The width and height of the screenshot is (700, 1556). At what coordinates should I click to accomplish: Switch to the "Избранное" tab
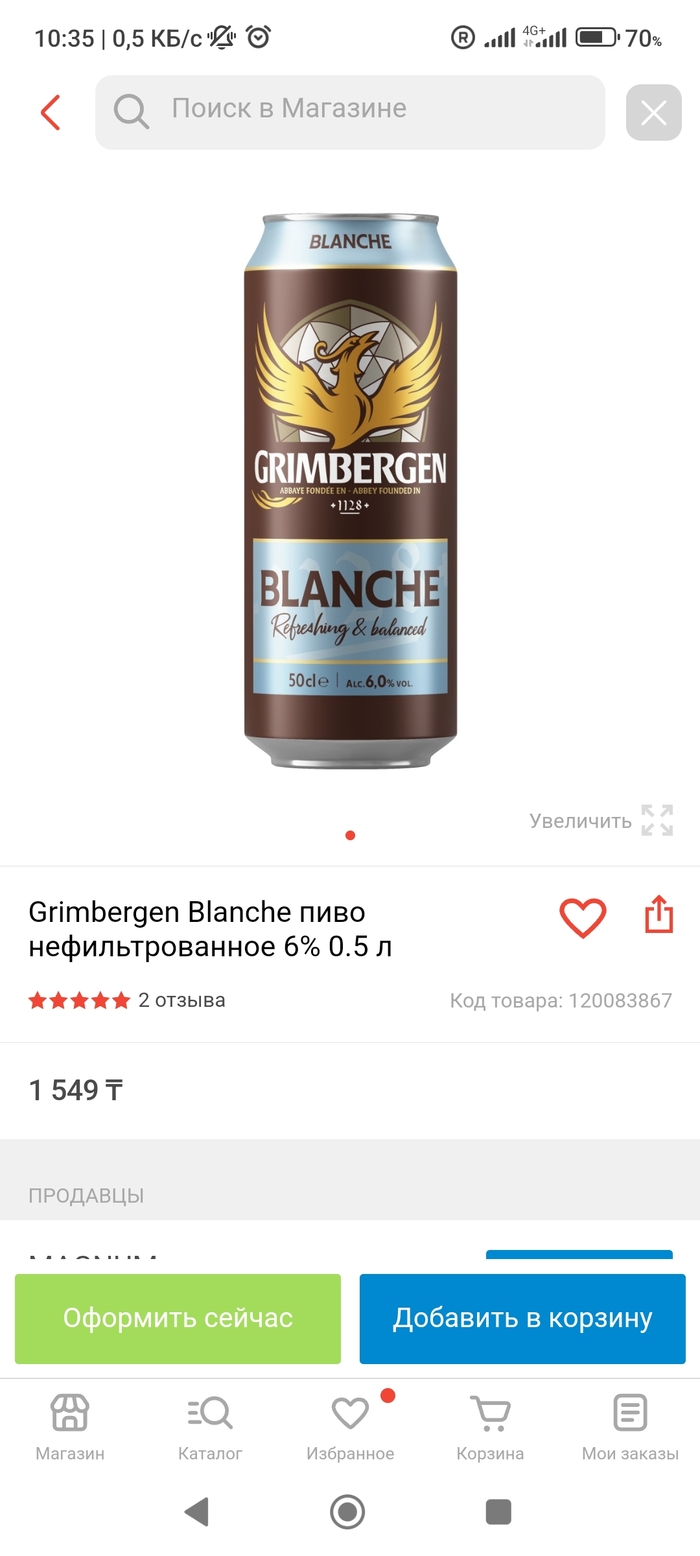(x=350, y=1427)
